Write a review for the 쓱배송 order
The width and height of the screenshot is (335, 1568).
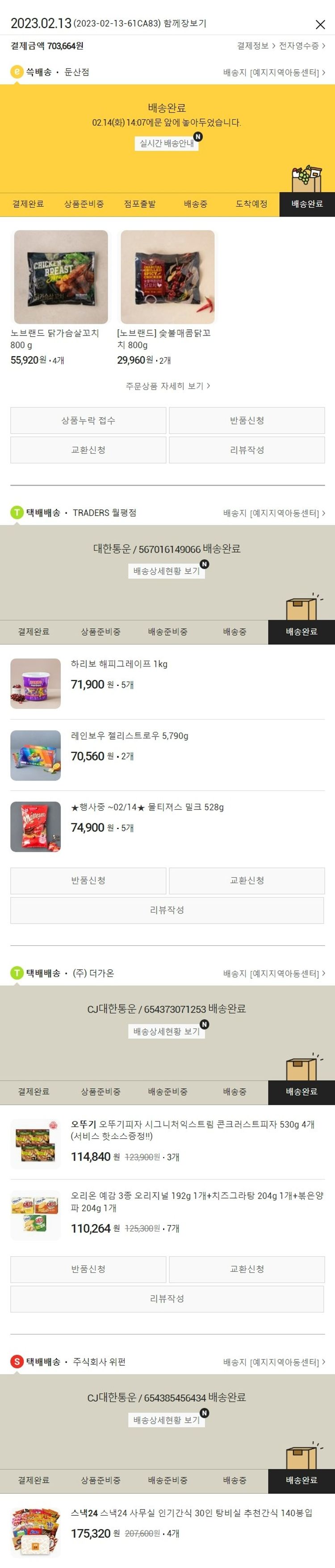pyautogui.click(x=247, y=450)
